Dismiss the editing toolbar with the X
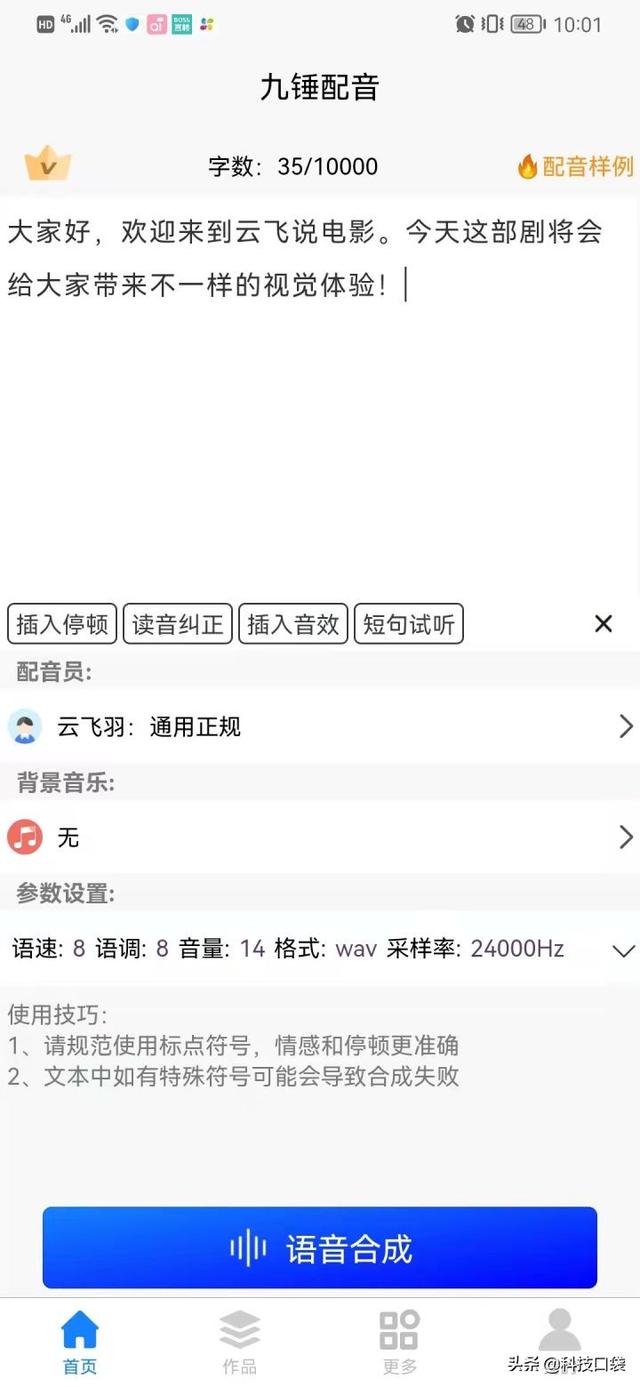This screenshot has height=1387, width=640. click(x=603, y=624)
